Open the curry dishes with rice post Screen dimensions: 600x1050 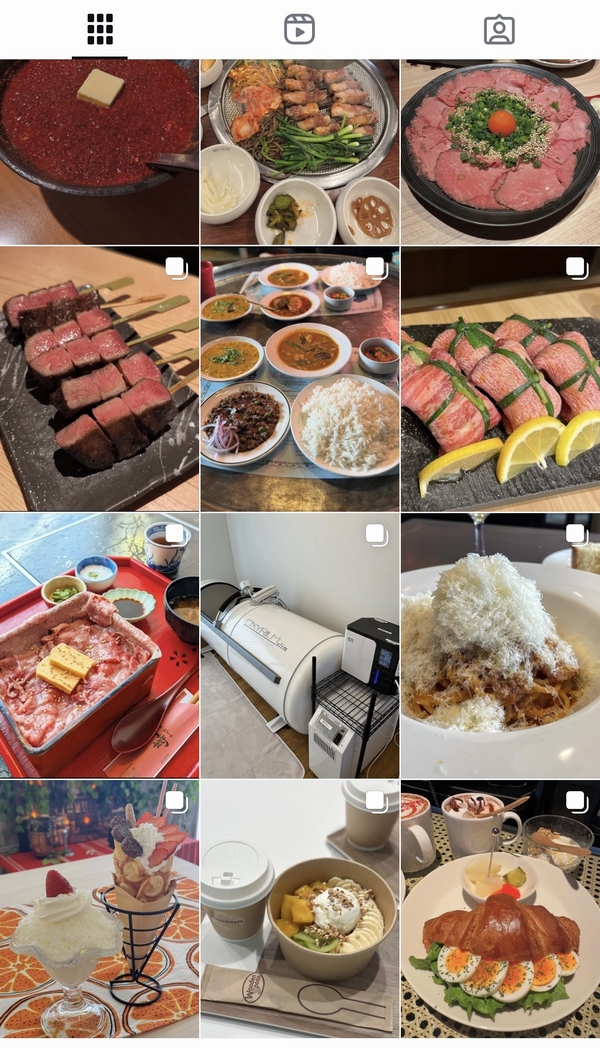(300, 380)
